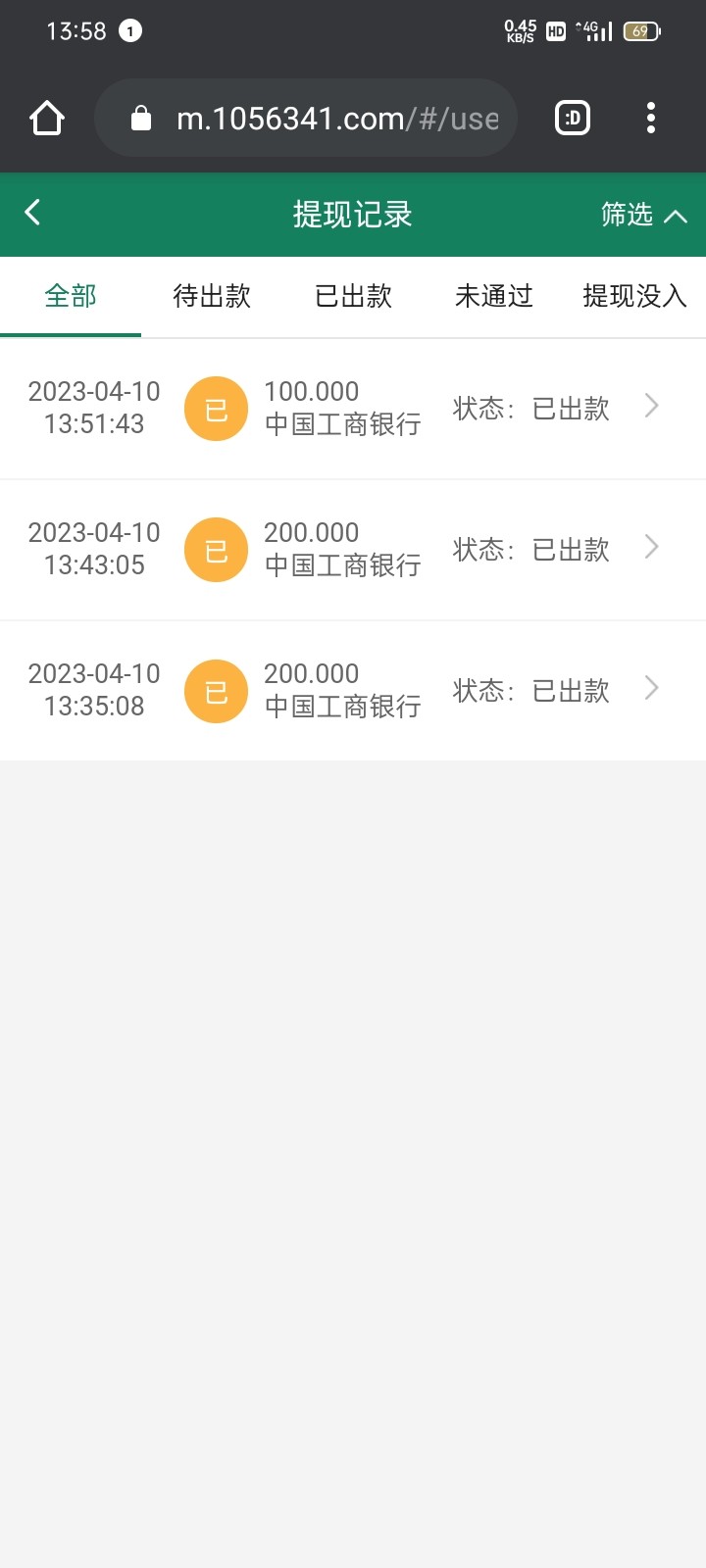Show the 未通过 records tab
The image size is (706, 1568).
coord(494,296)
